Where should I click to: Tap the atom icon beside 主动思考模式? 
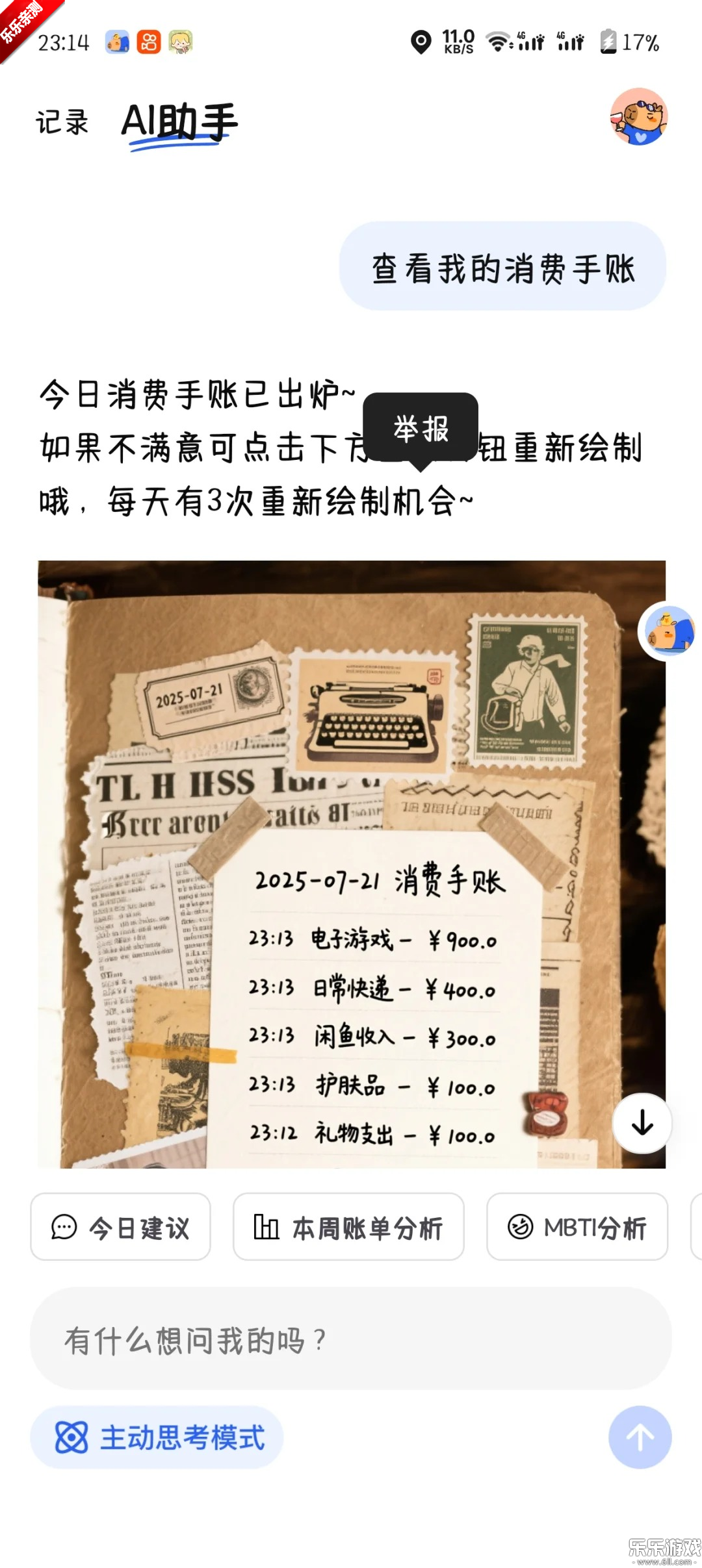point(73,1437)
